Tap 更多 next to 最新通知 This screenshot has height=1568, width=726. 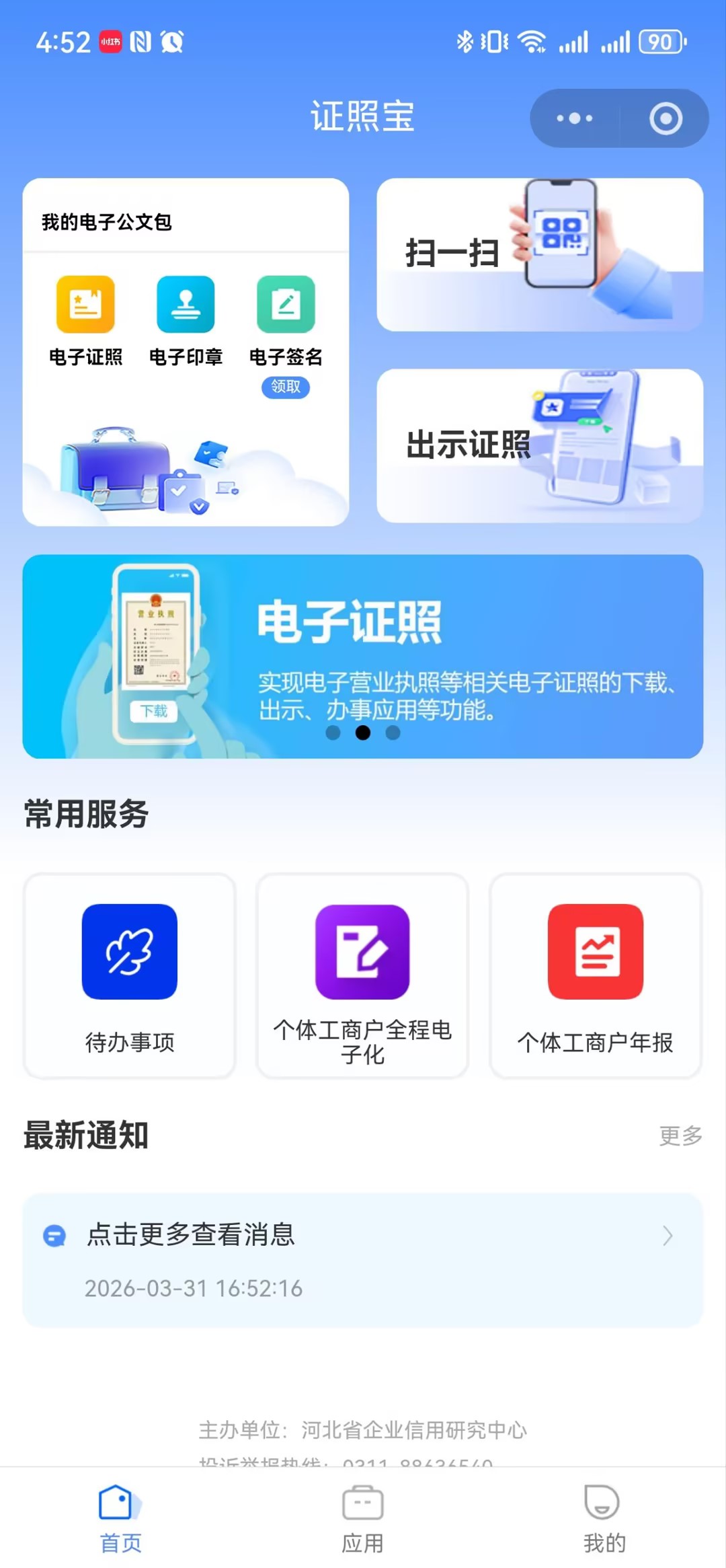pos(680,1135)
